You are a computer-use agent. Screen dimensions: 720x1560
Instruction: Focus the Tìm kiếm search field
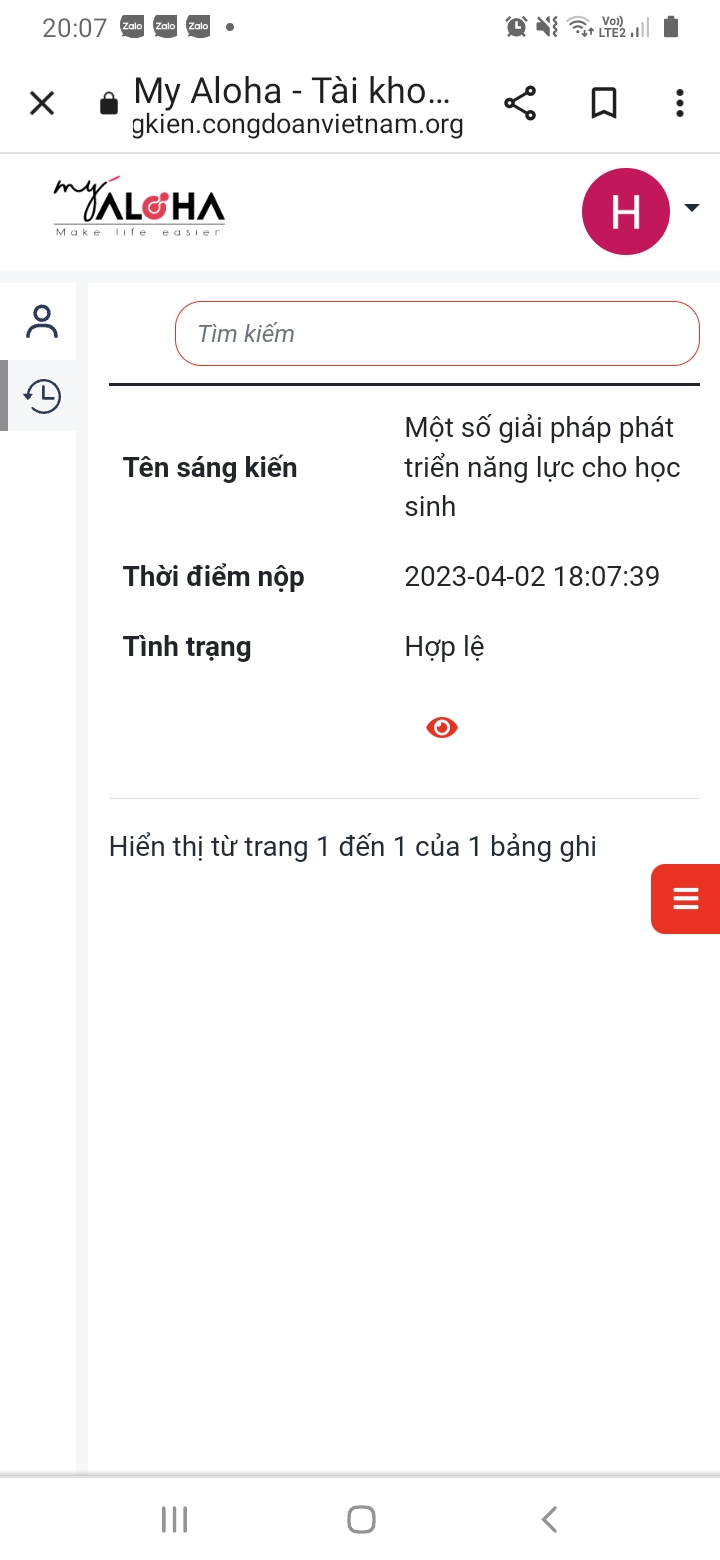pyautogui.click(x=436, y=333)
